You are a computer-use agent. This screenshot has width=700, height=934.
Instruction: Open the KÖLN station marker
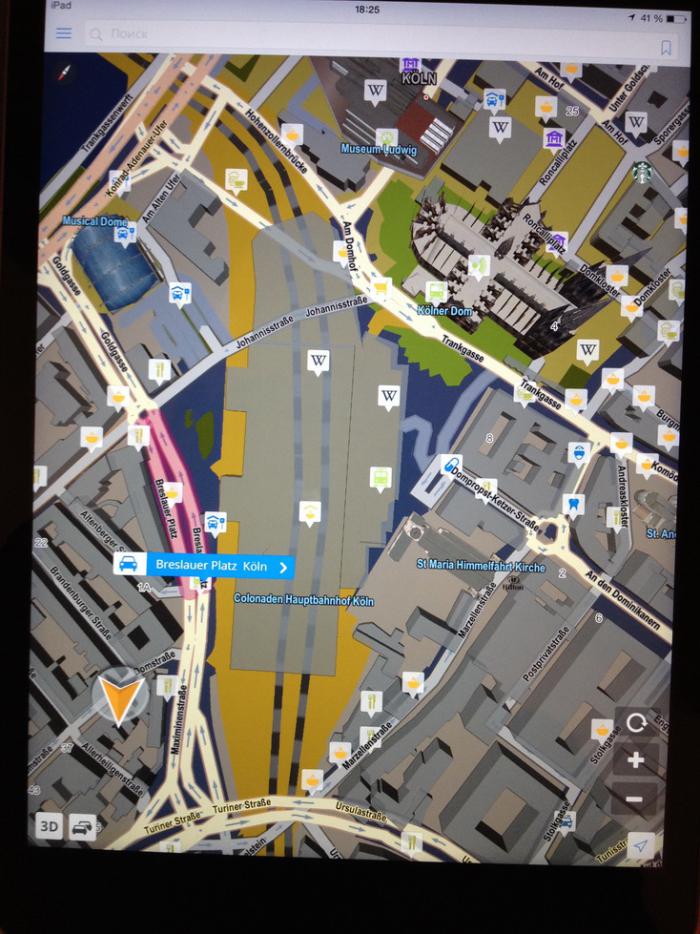coord(410,64)
